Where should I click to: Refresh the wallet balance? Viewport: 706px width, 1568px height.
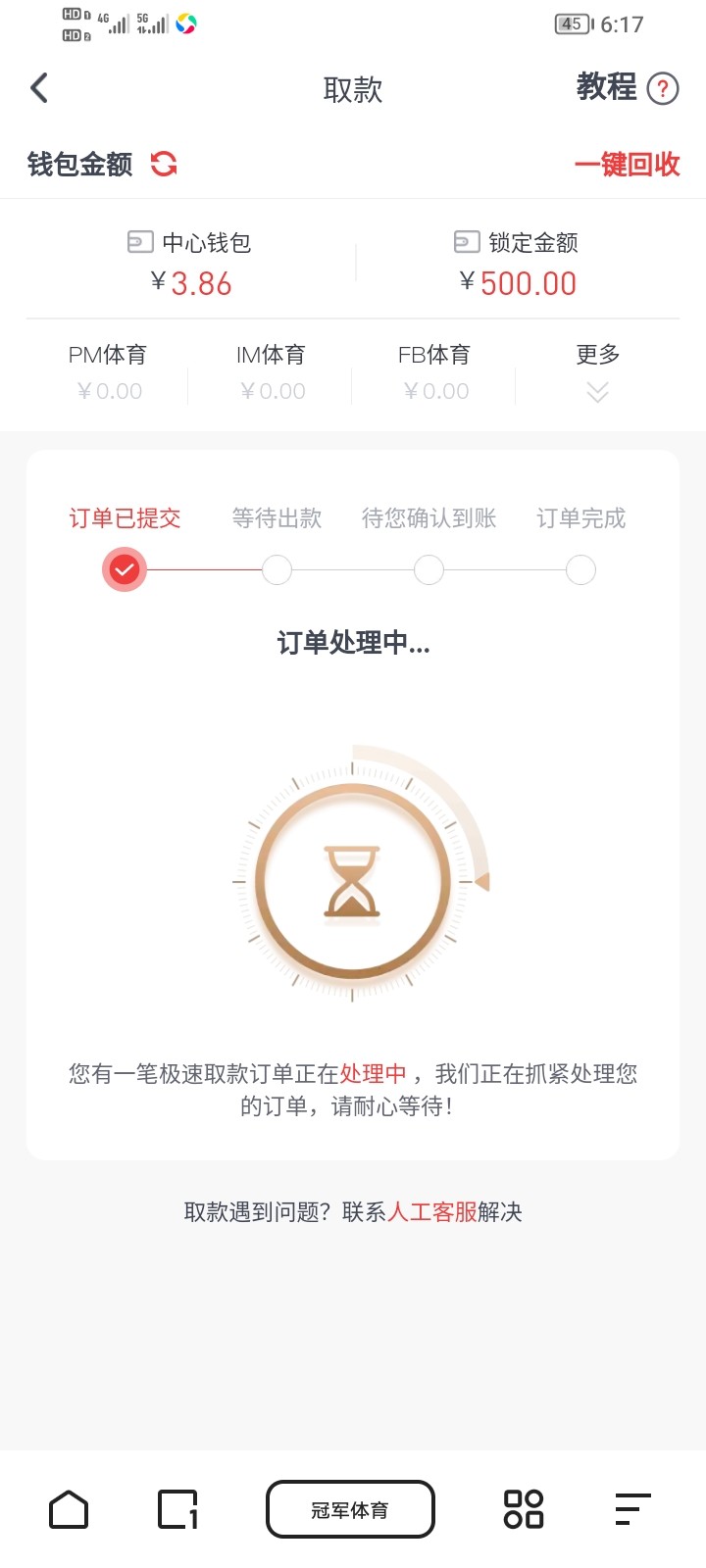[x=164, y=164]
